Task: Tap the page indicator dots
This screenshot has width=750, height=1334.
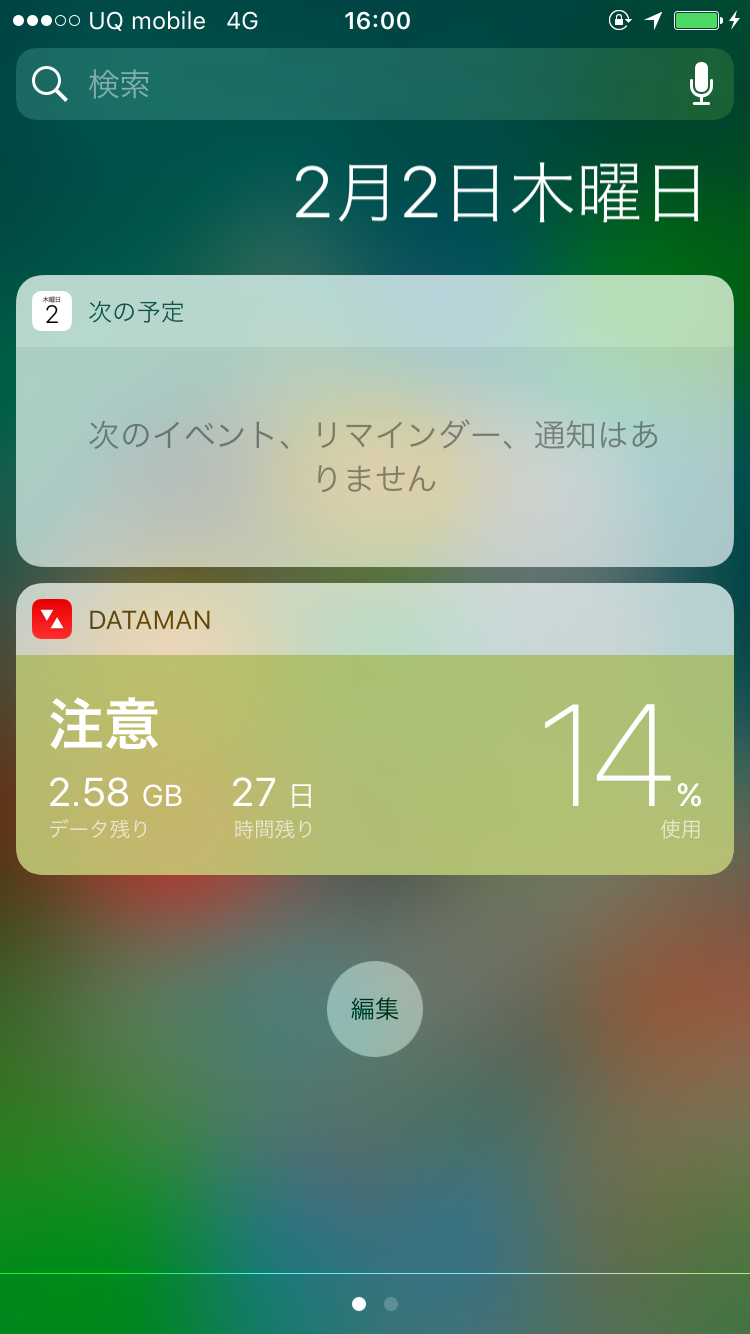Action: 375,1304
